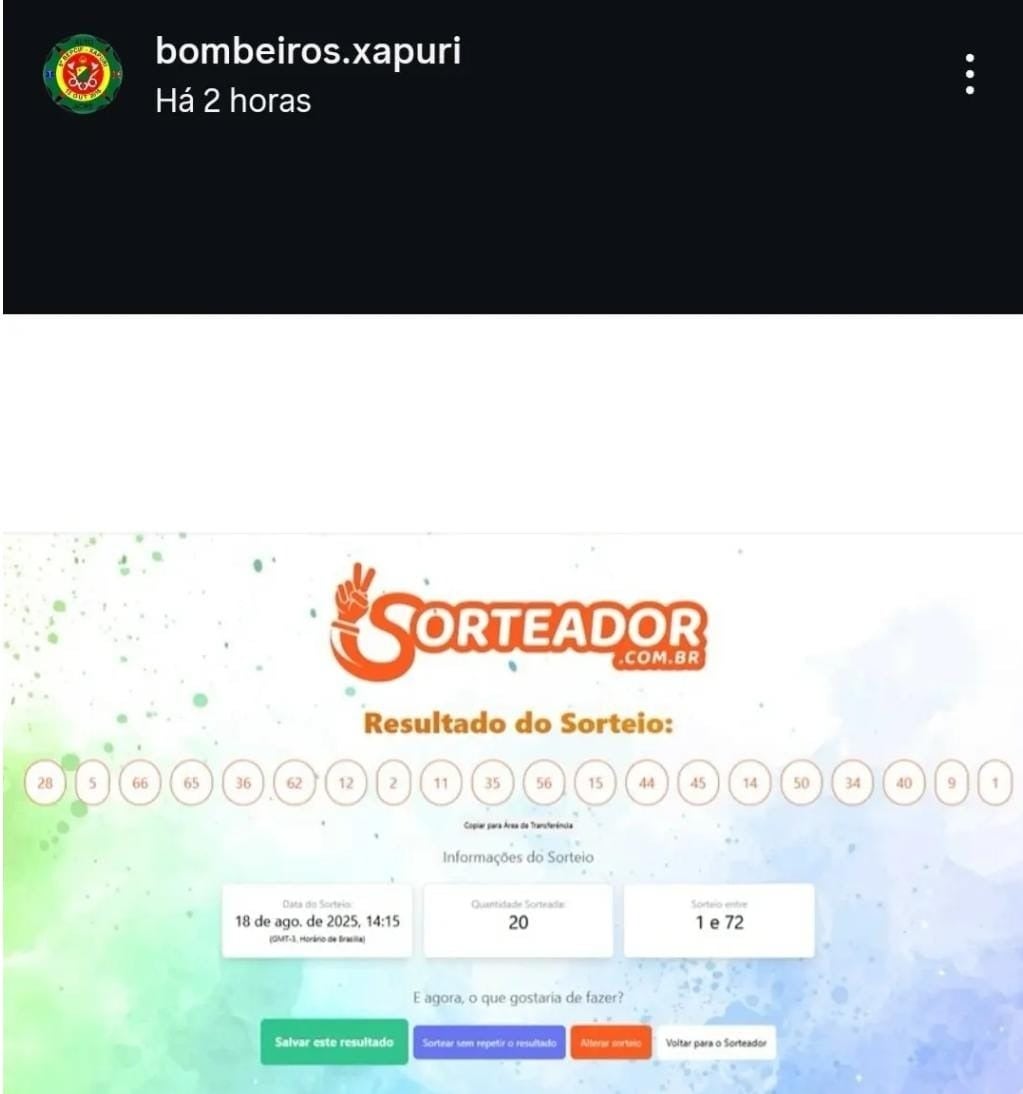
Task: Tap the bombeiros.xapuri username
Action: click(x=308, y=51)
